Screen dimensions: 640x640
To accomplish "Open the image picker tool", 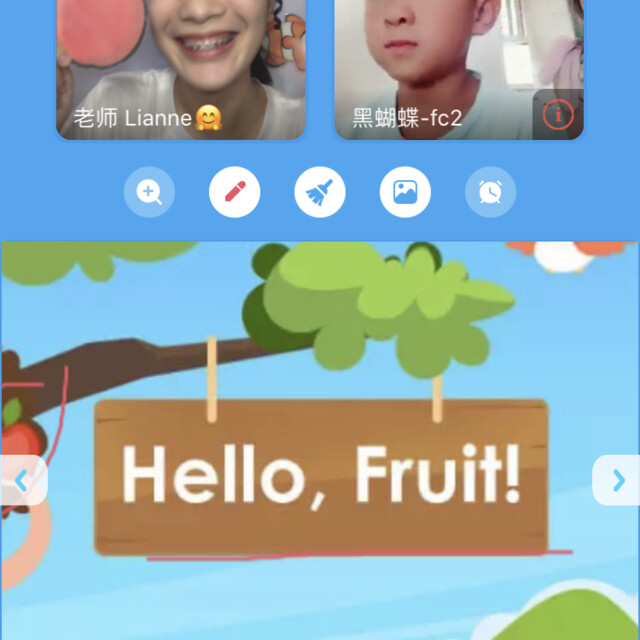I will (405, 192).
